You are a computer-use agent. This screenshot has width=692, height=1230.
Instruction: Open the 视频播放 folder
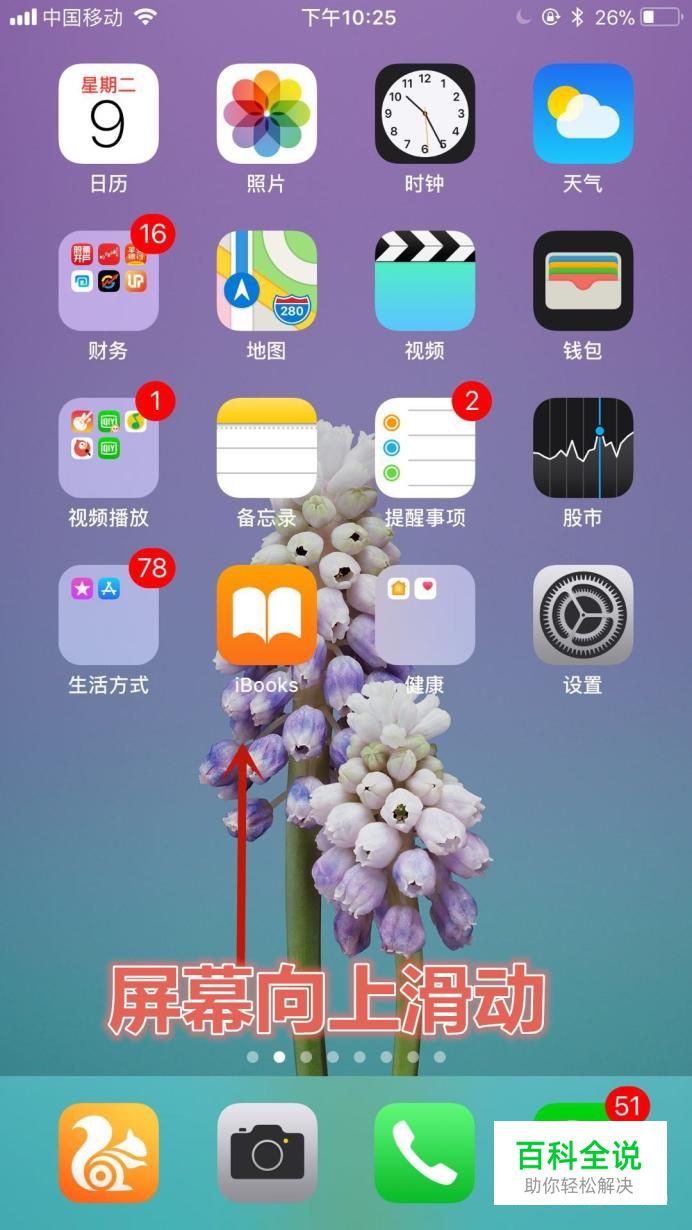pos(108,448)
